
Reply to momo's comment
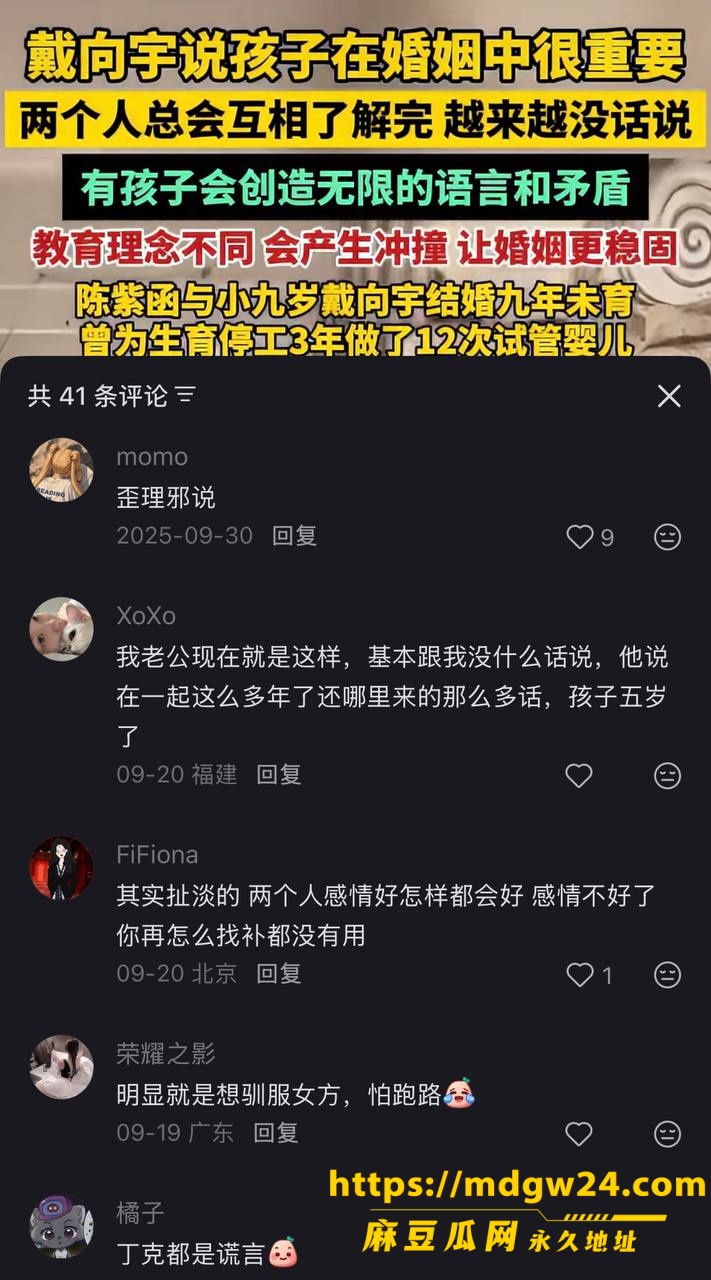294,535
